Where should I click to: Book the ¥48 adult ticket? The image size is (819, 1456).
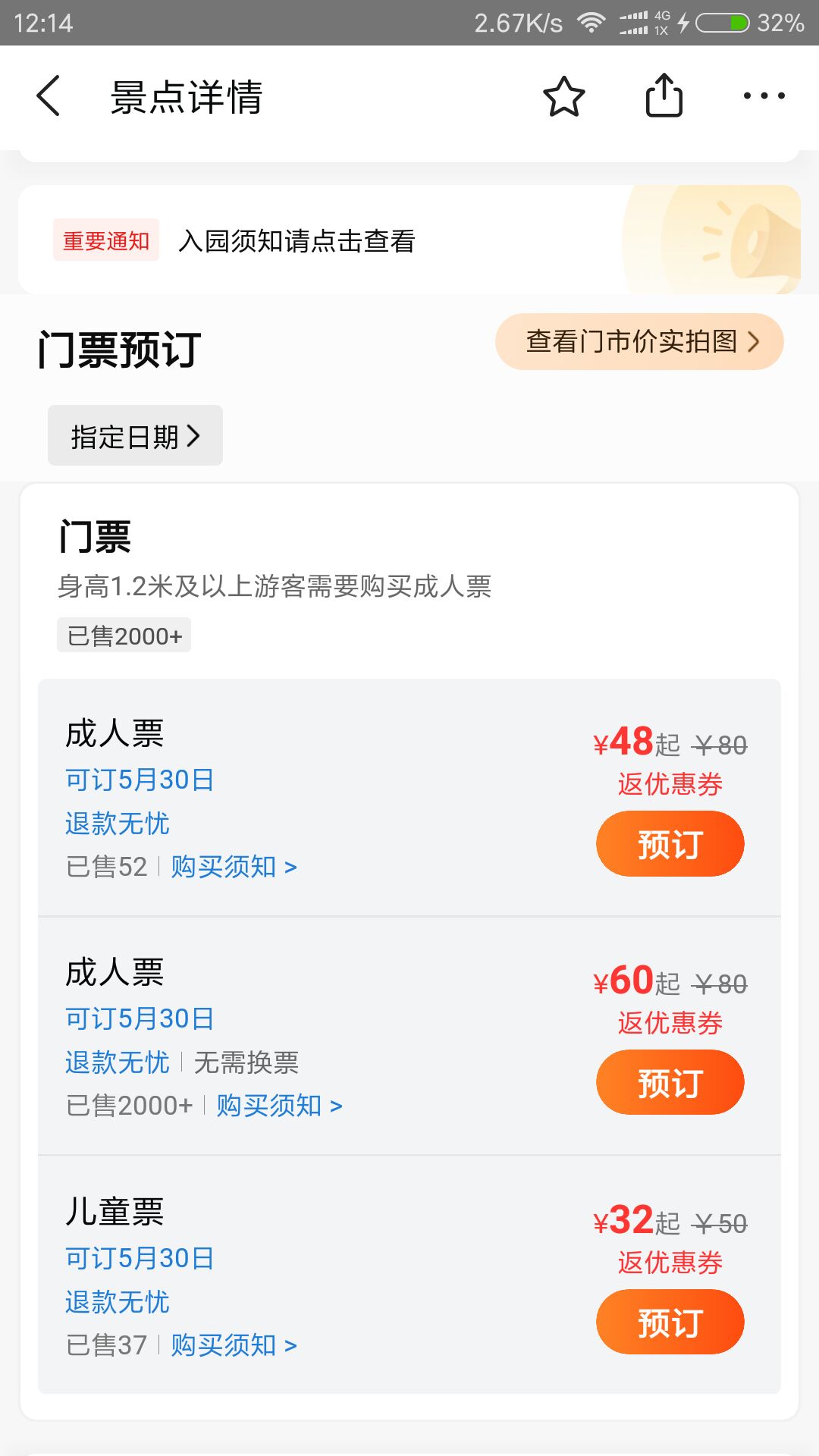670,843
